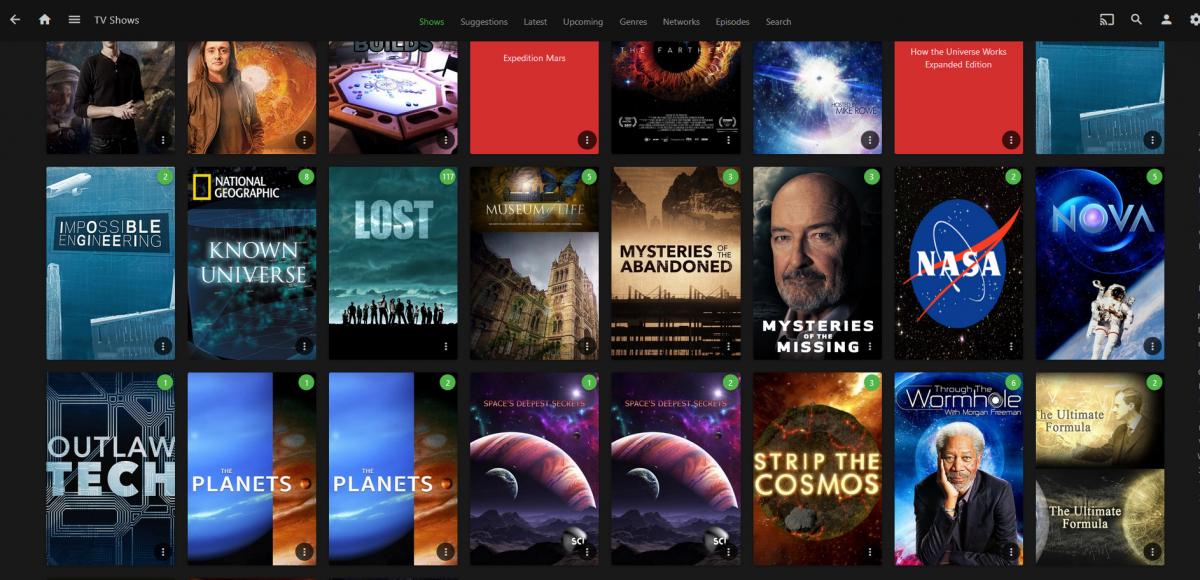
Task: Open the Lost show poster
Action: click(x=393, y=260)
